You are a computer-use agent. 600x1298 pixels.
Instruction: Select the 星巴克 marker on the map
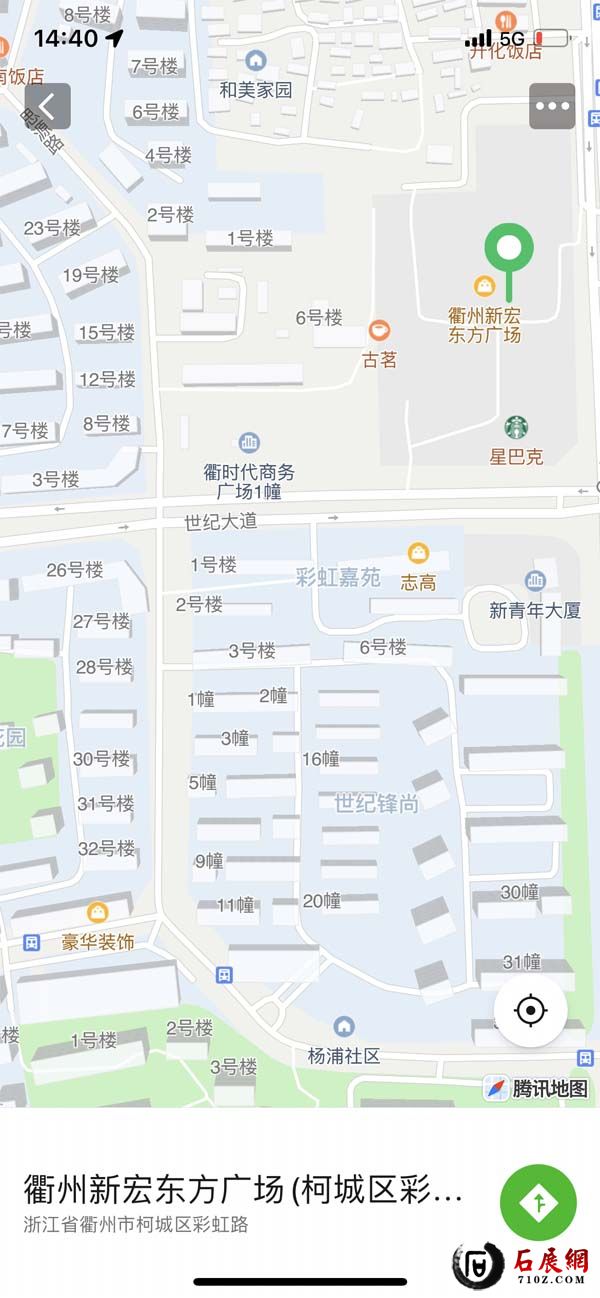(x=516, y=428)
